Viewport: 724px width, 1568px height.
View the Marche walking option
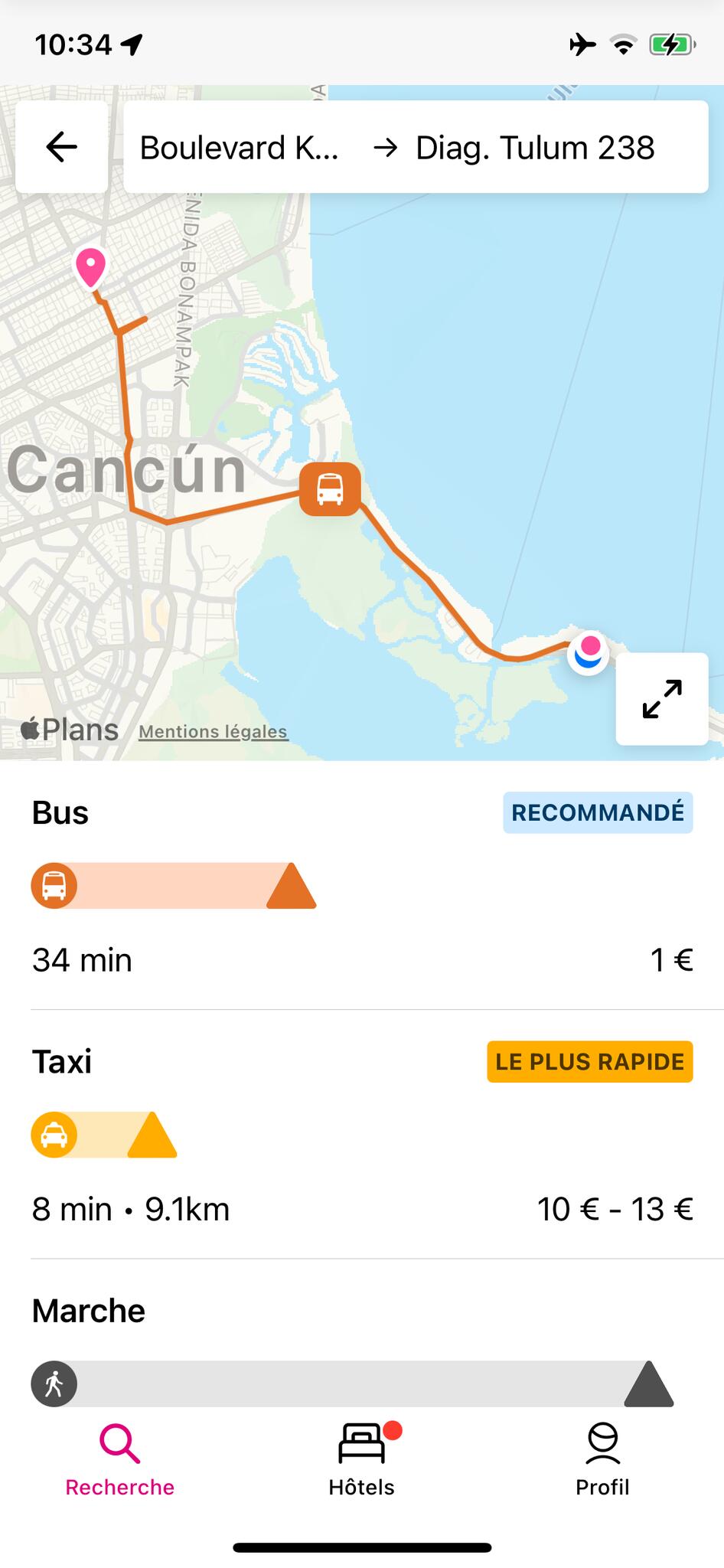[361, 1347]
